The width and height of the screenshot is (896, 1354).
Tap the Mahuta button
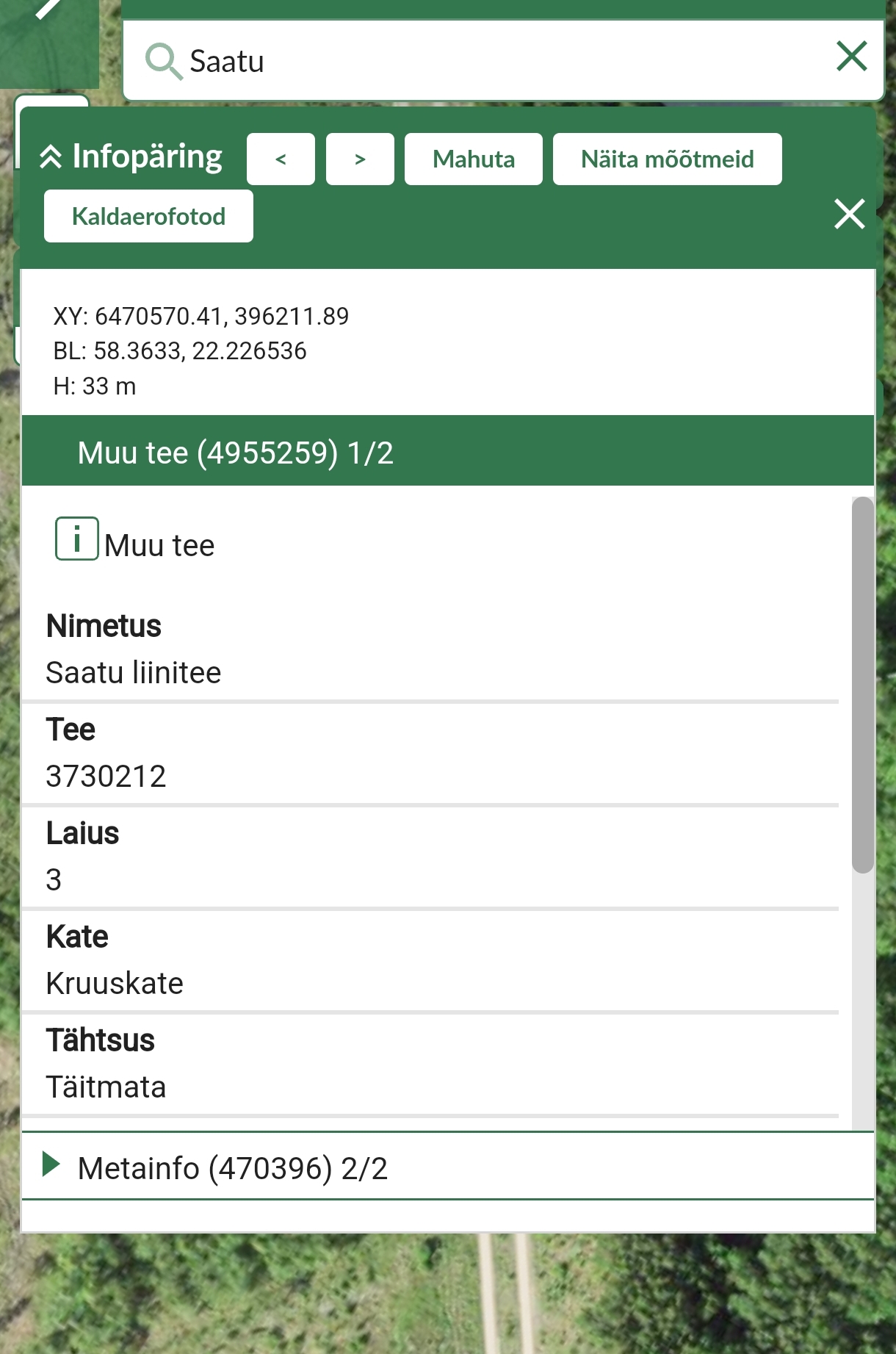473,159
